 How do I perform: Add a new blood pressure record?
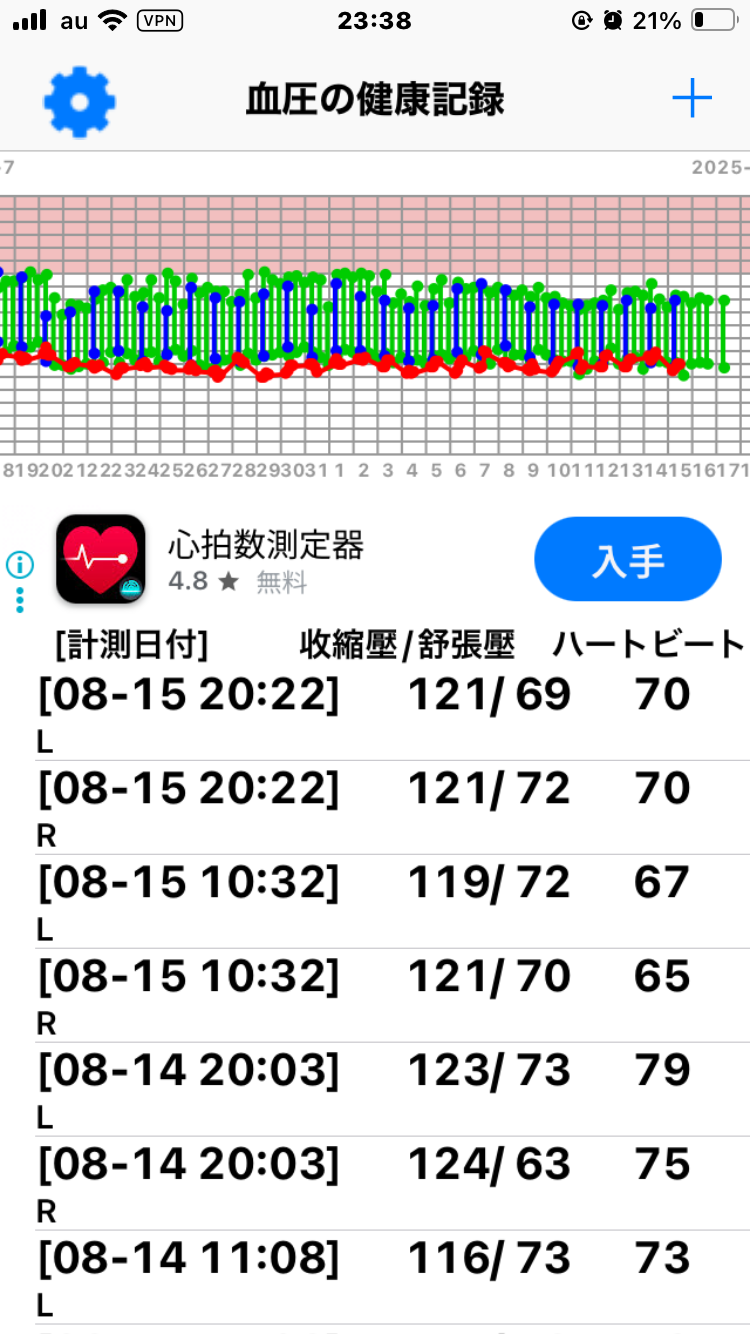click(691, 99)
